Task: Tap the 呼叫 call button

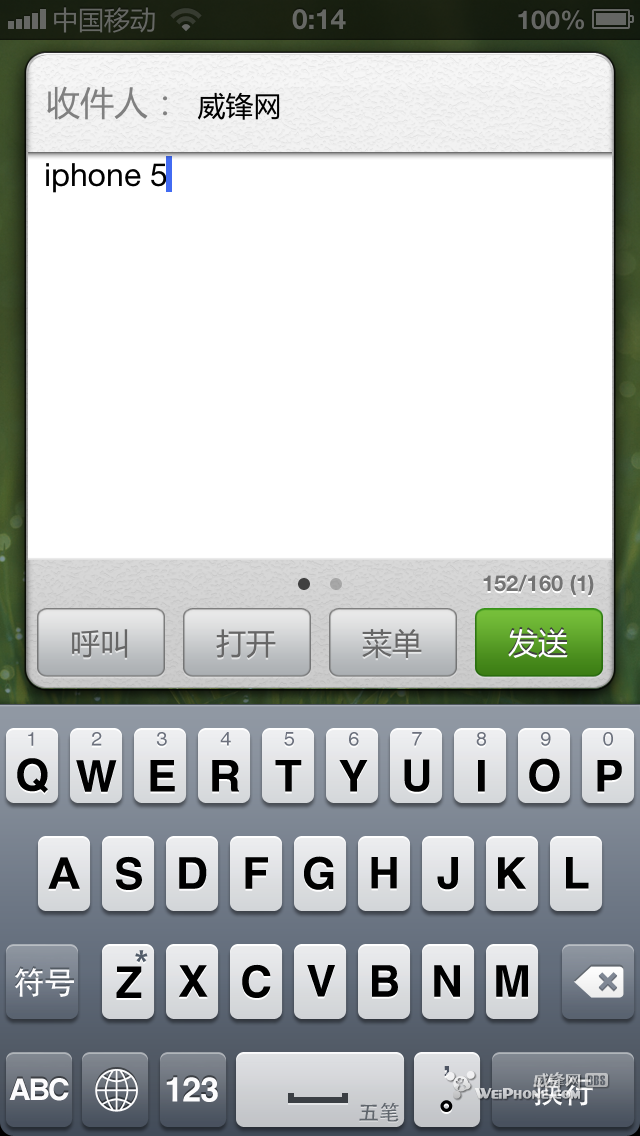Action: coord(100,643)
